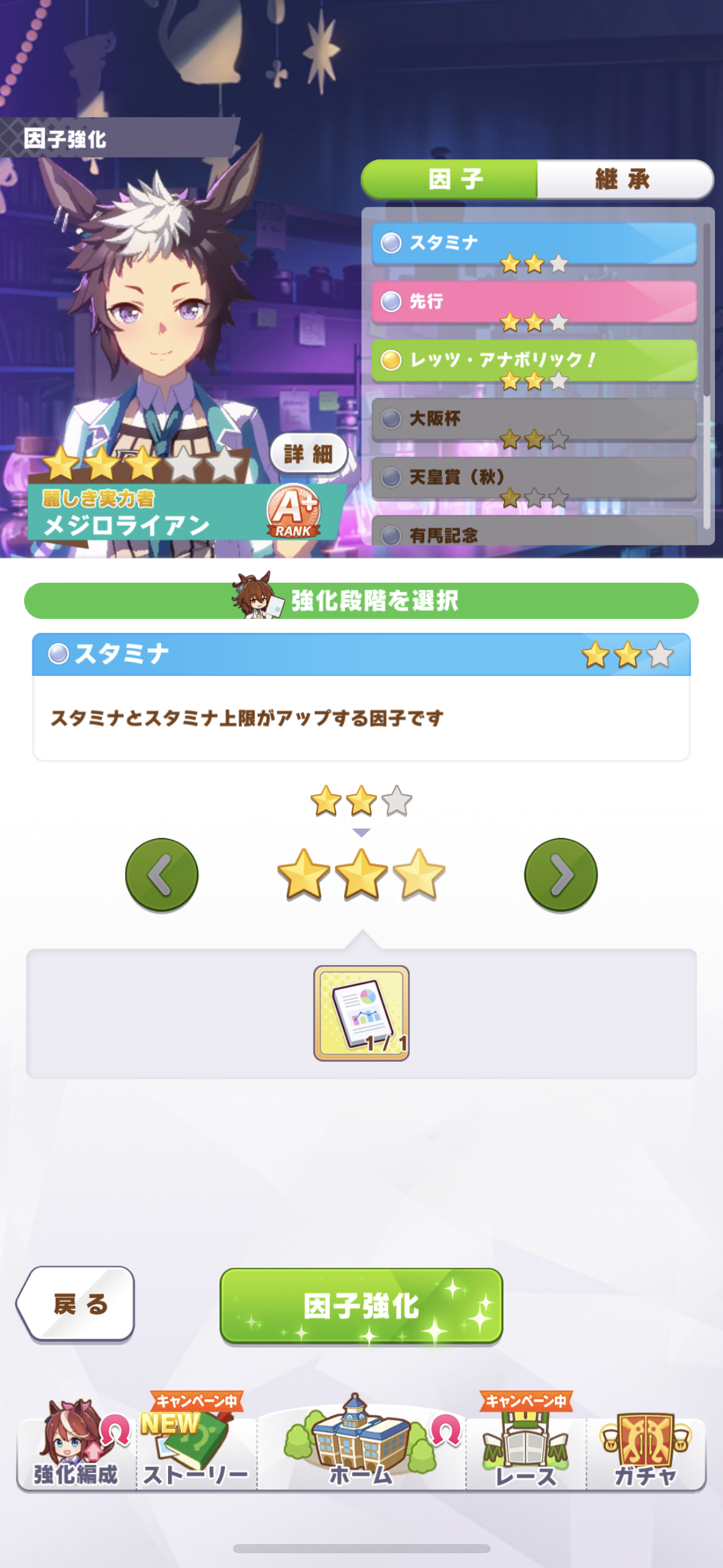Tap the required report item icon
This screenshot has height=1568, width=723.
(x=361, y=1013)
